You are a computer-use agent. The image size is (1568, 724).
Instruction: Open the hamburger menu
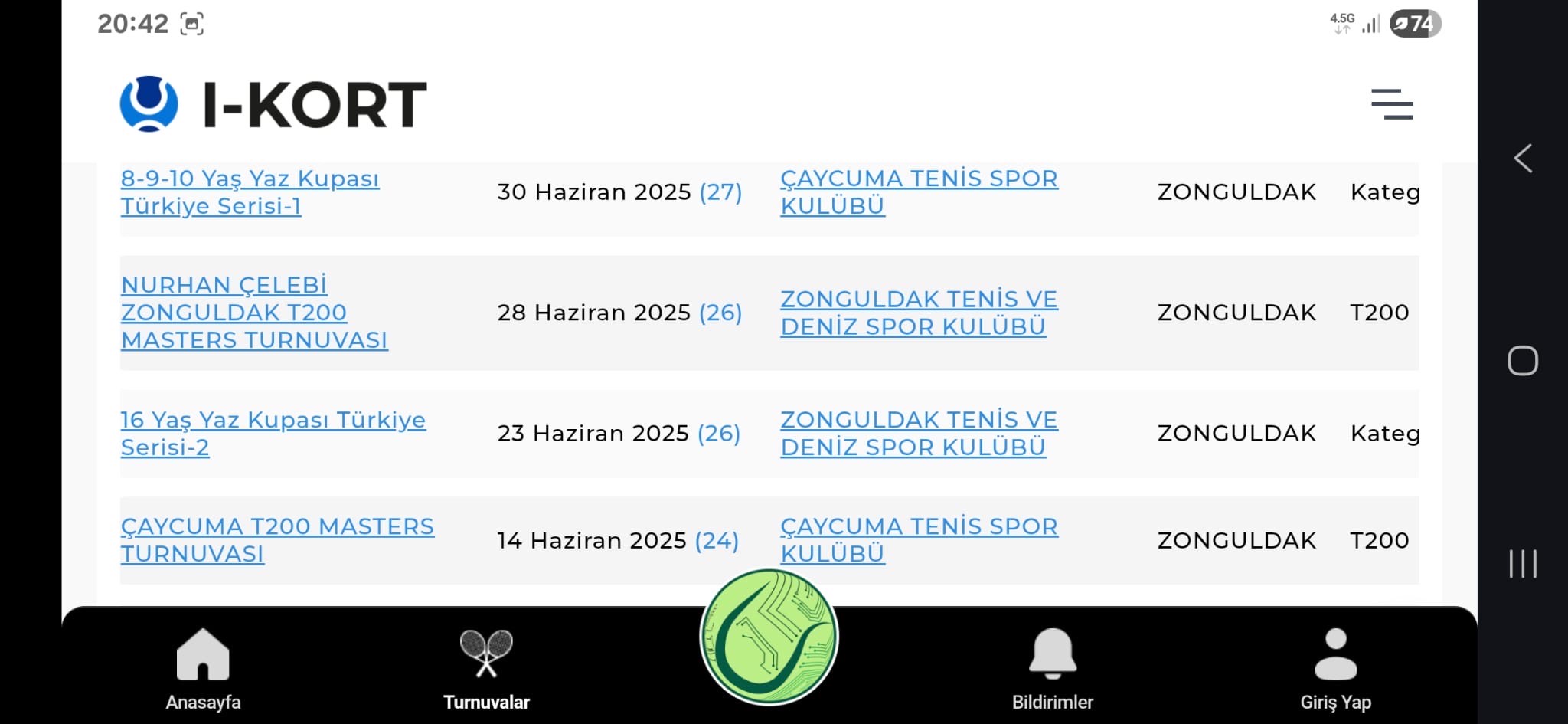point(1391,104)
